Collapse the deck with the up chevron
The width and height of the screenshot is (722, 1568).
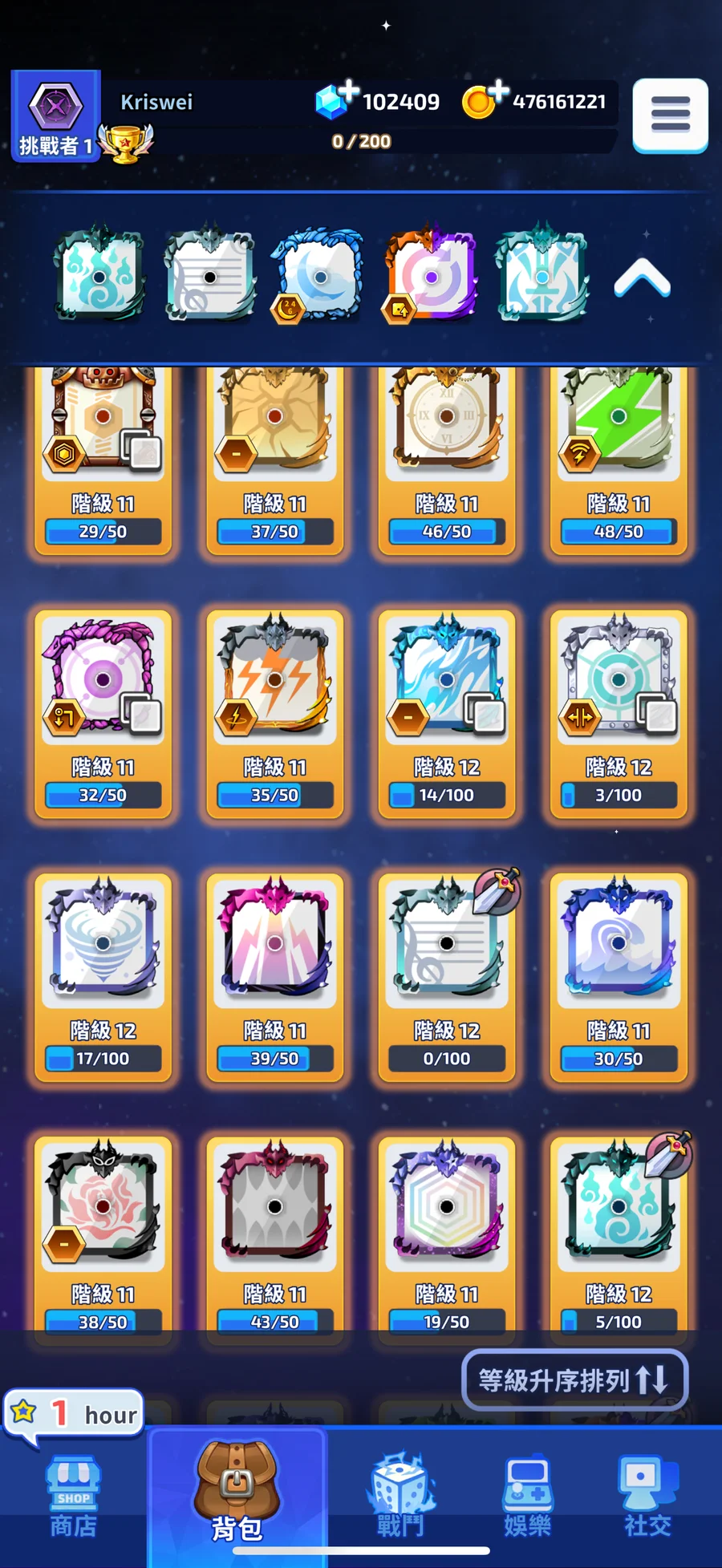coord(642,279)
